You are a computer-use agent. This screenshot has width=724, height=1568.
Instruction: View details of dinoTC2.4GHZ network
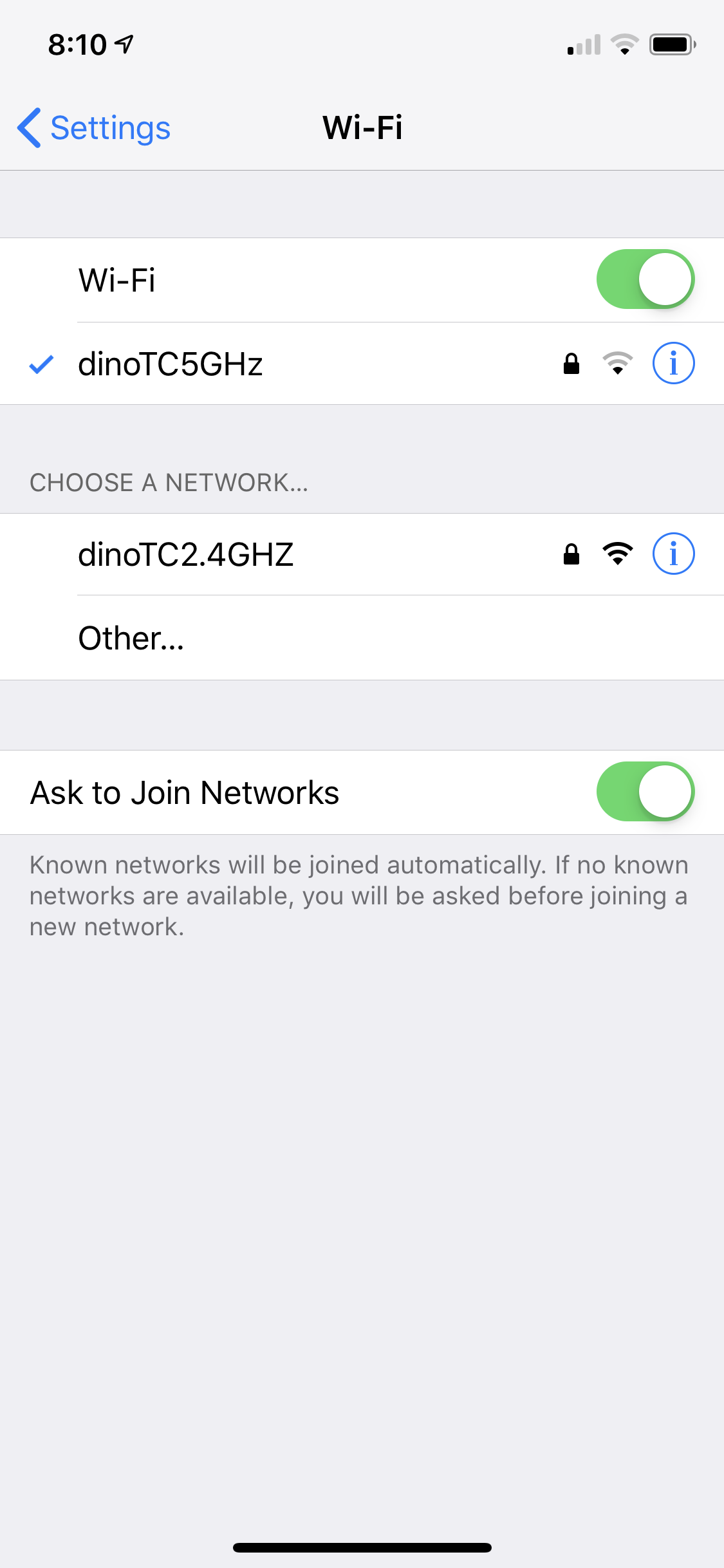(673, 554)
